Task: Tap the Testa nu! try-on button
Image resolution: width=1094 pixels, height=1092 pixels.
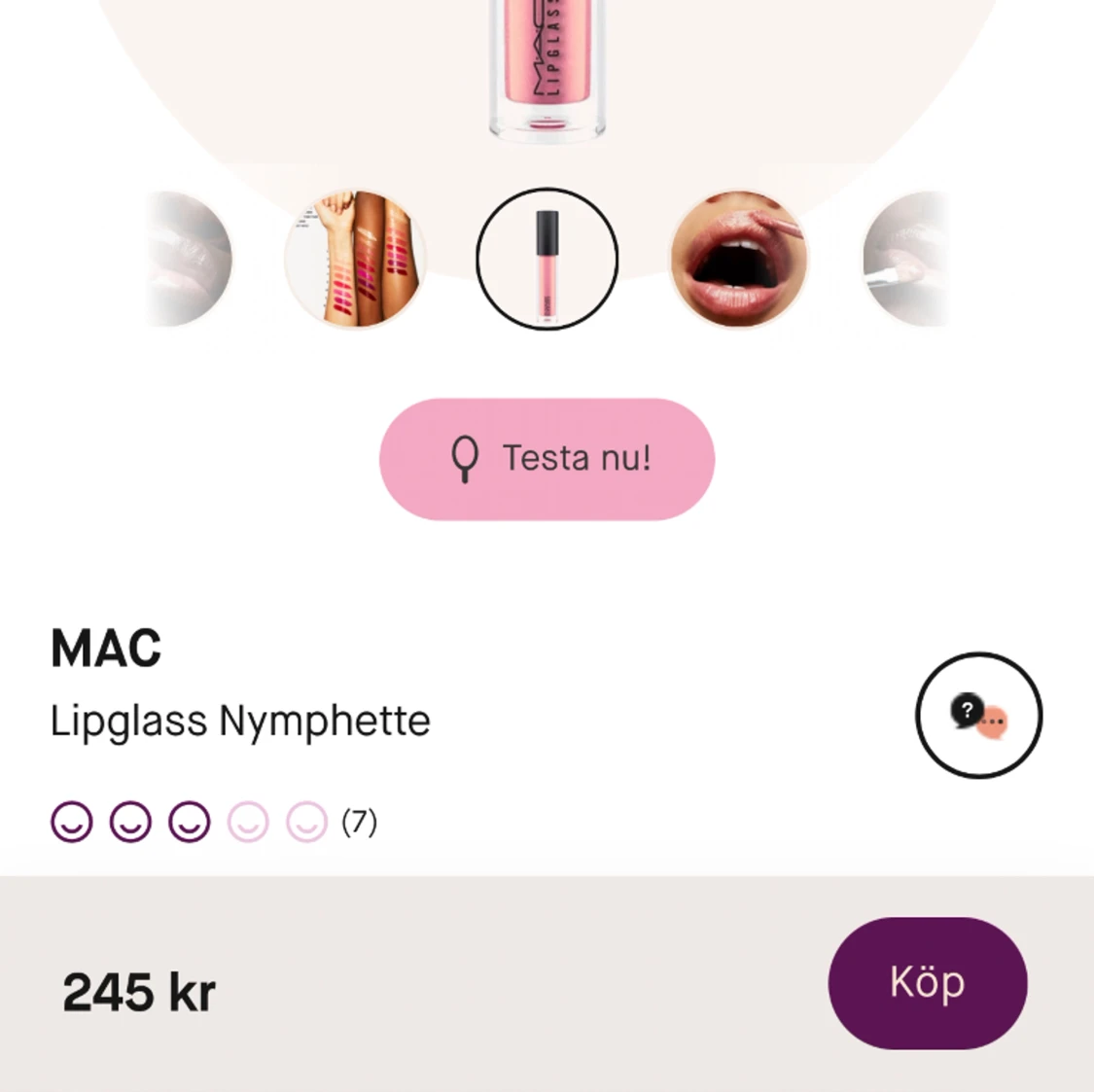Action: click(547, 458)
